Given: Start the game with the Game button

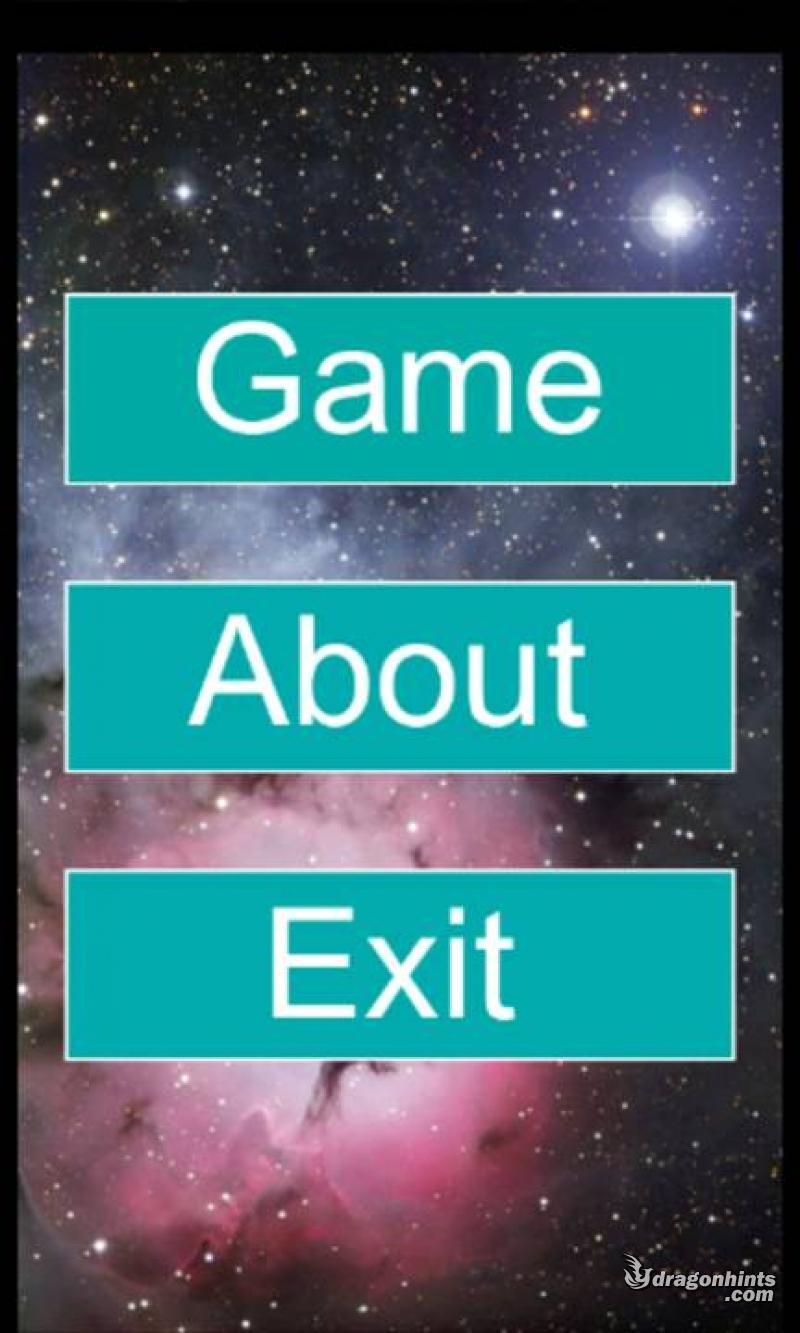Looking at the screenshot, I should [400, 389].
